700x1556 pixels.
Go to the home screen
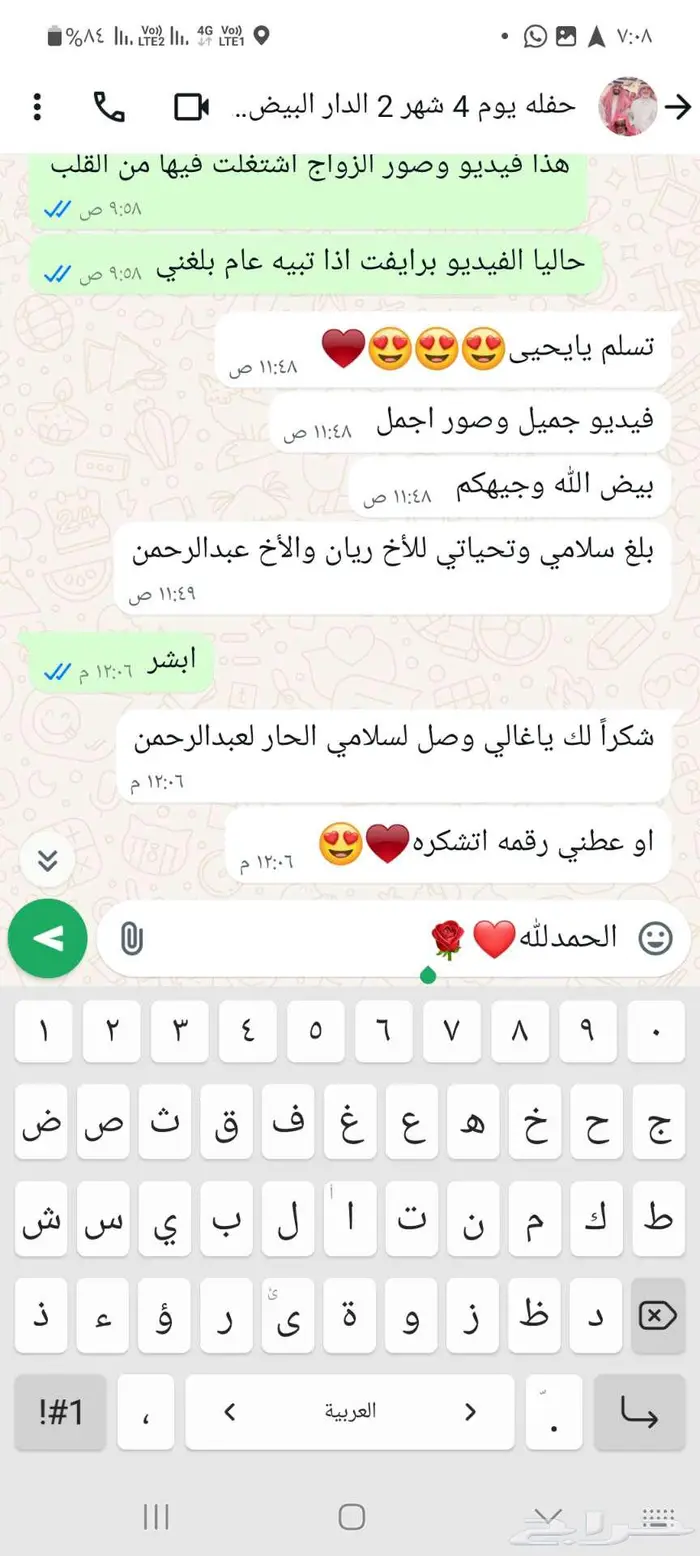click(351, 1516)
